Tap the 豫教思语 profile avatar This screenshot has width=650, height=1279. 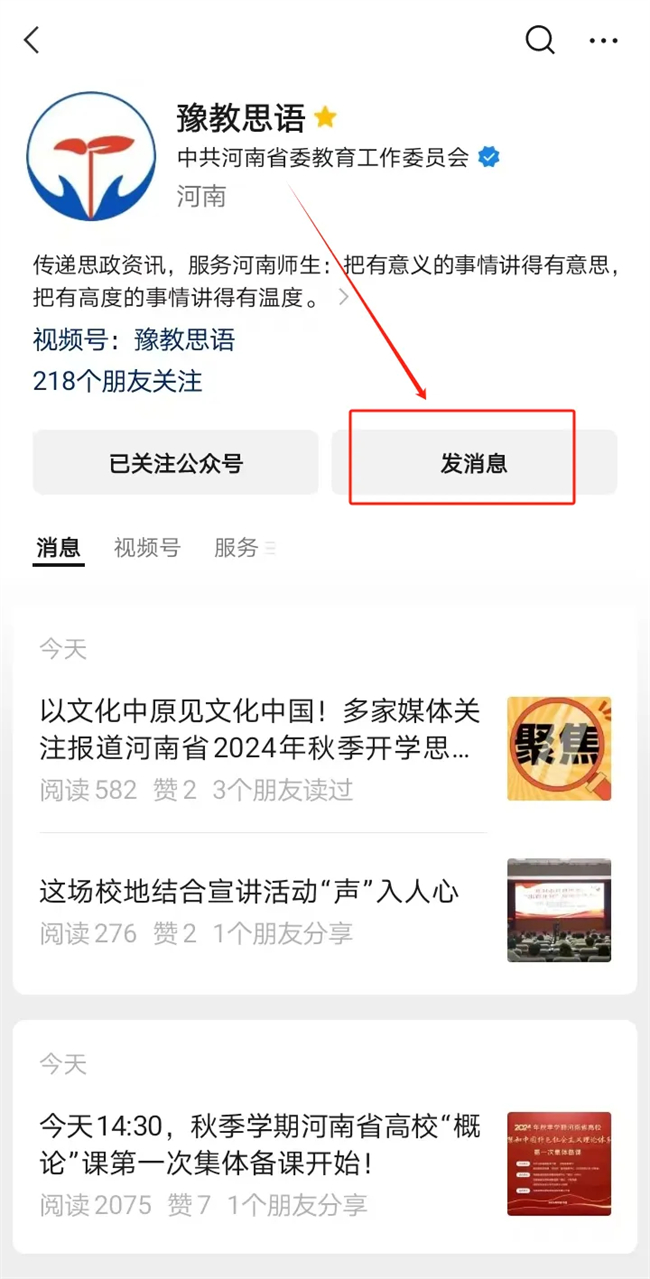point(92,158)
